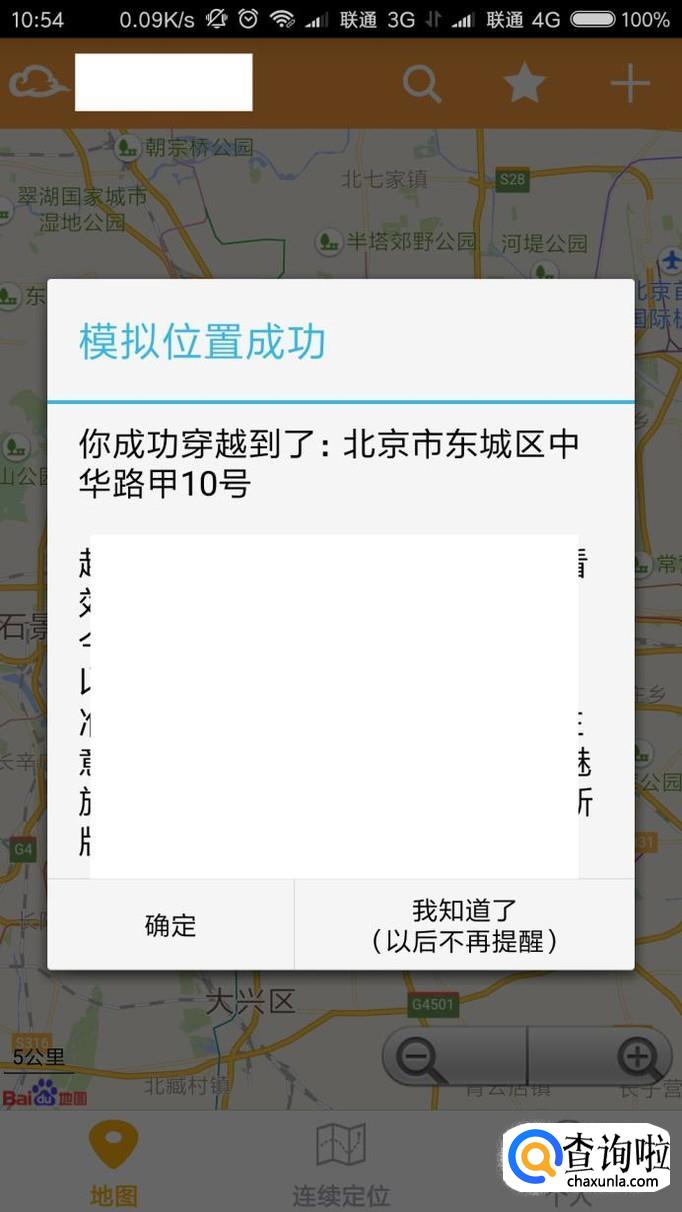Open the search magnifier icon

(422, 84)
